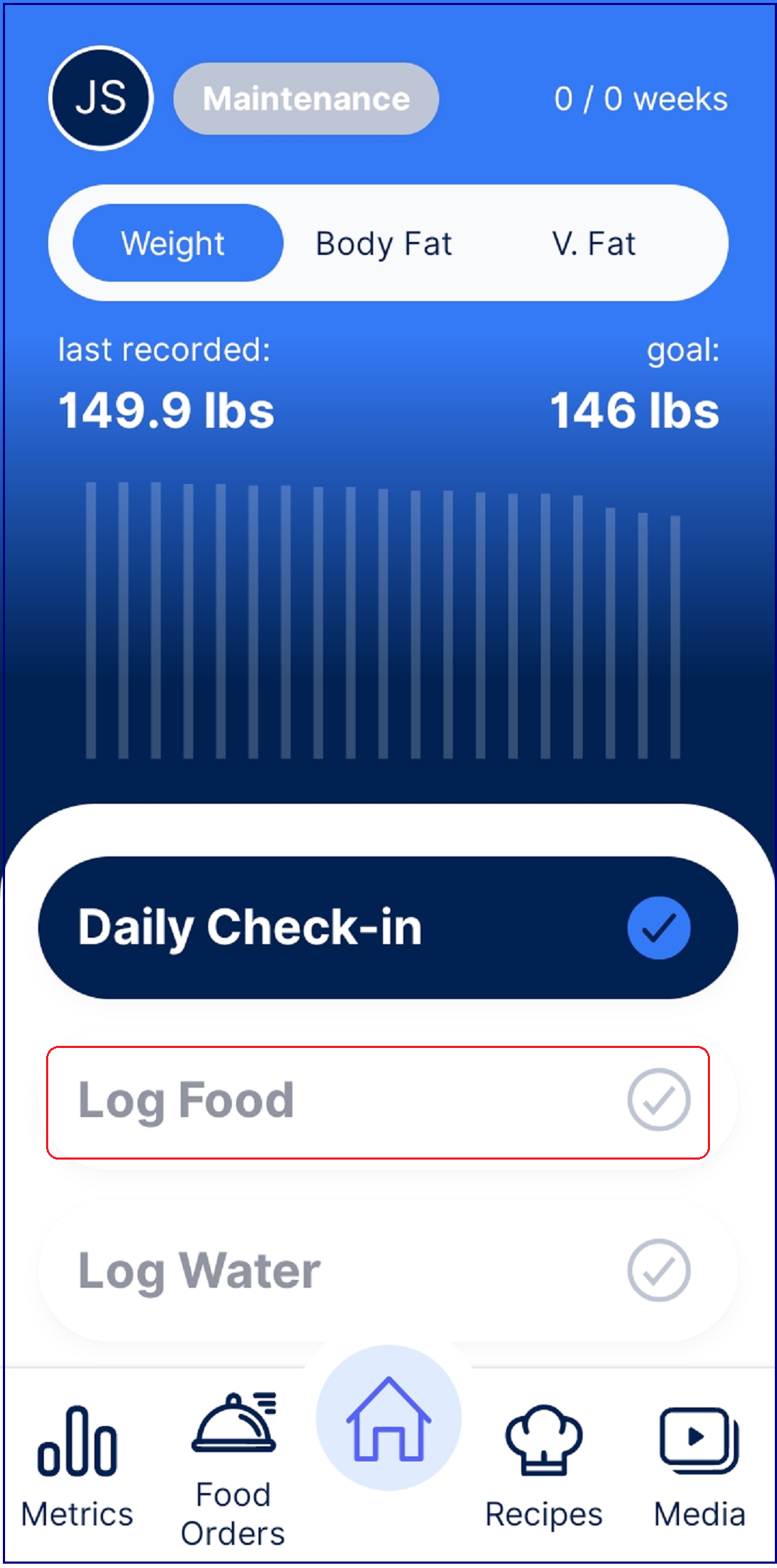Open the JS profile avatar
The image size is (777, 1568).
tap(101, 98)
